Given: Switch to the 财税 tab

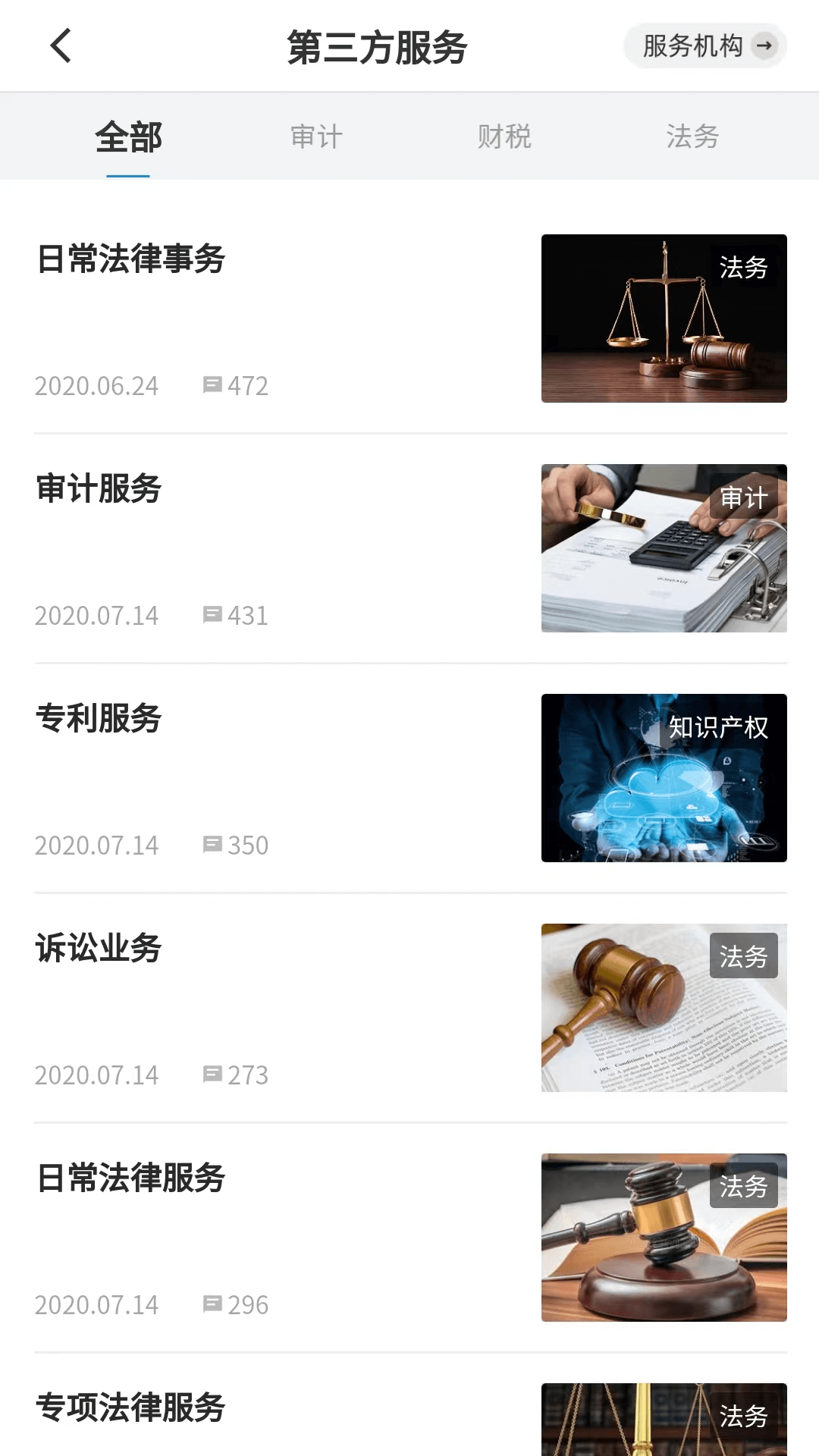Looking at the screenshot, I should (504, 136).
